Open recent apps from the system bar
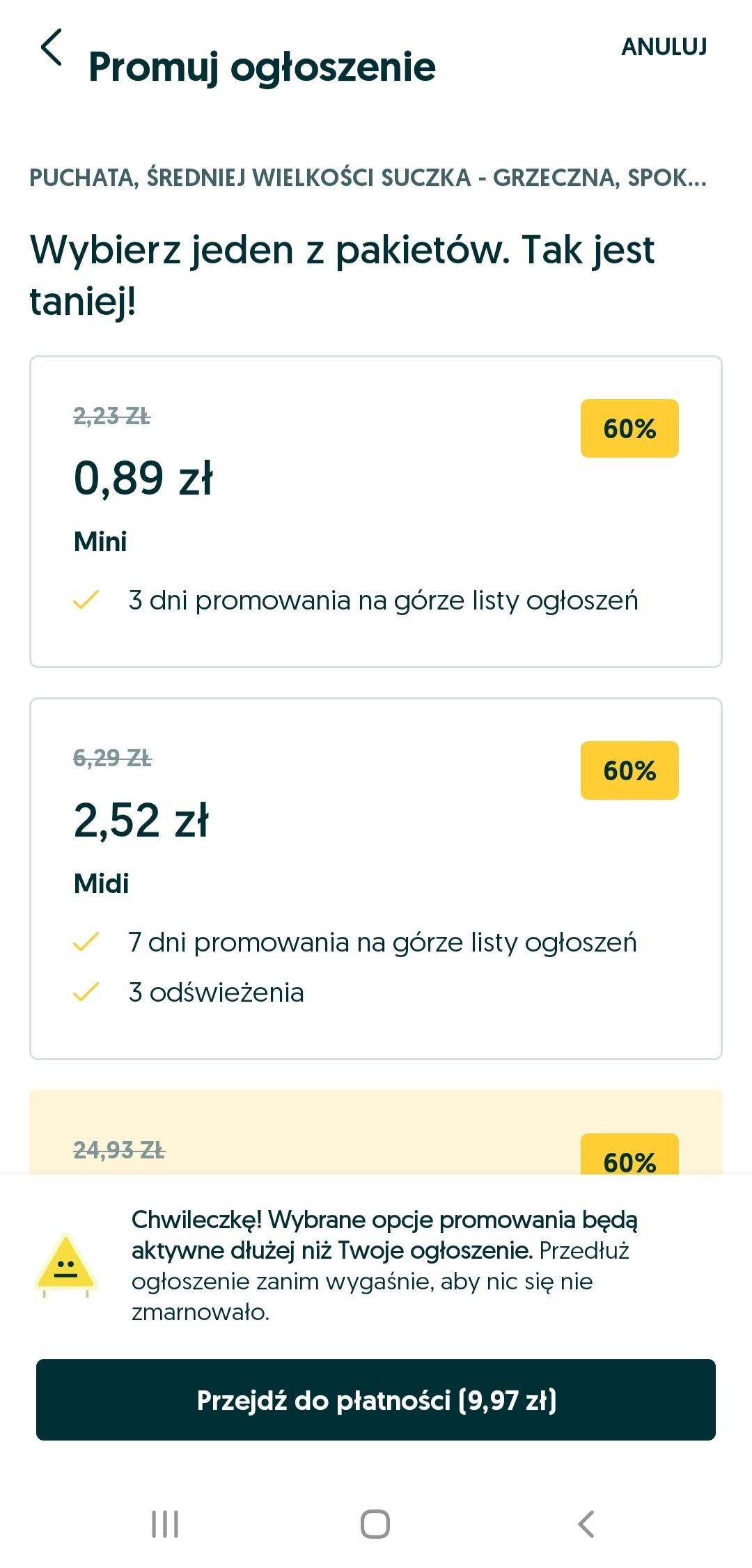The width and height of the screenshot is (752, 1568). coord(165,1523)
